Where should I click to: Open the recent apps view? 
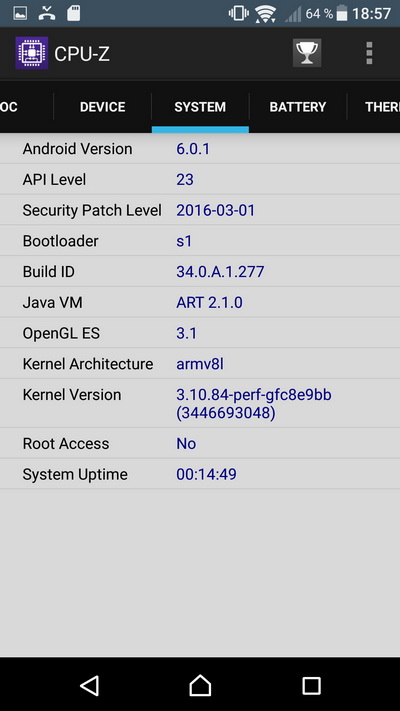[x=311, y=686]
